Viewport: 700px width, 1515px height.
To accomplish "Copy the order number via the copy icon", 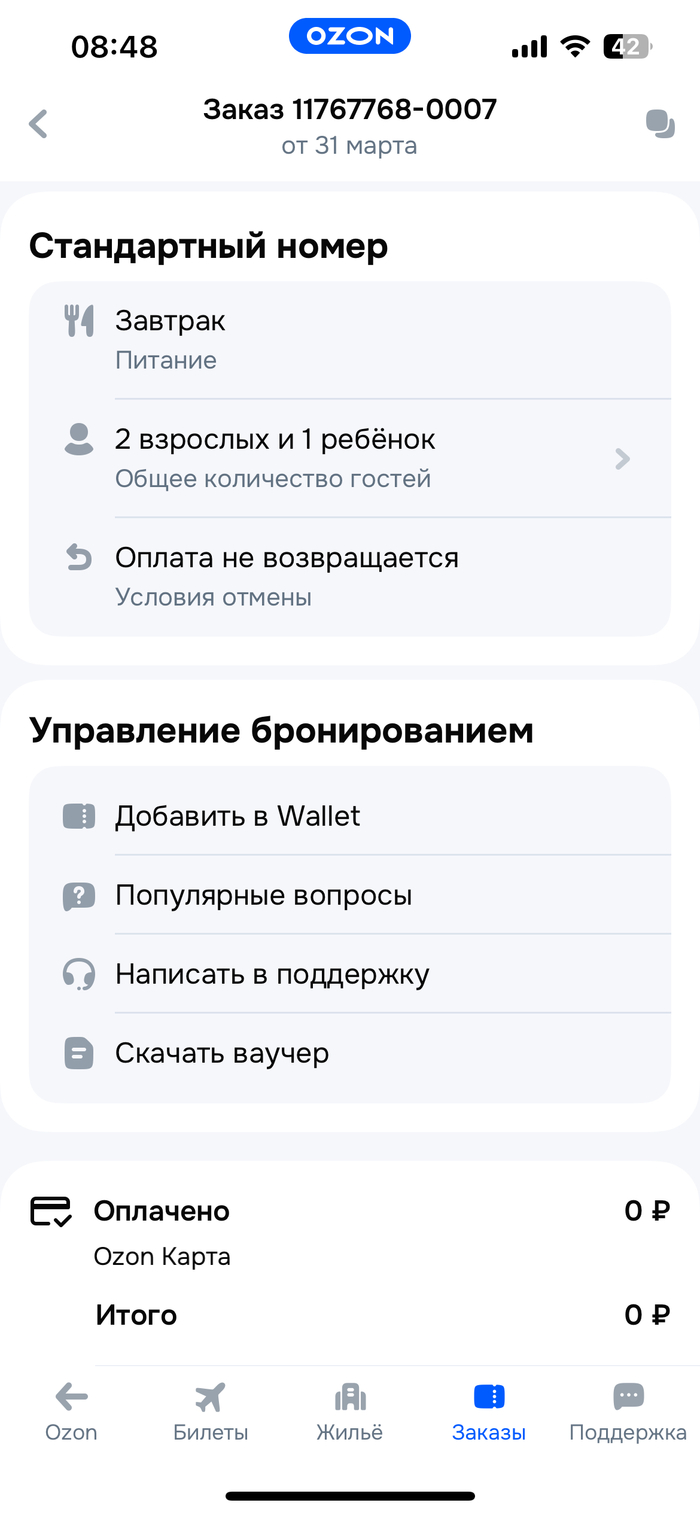I will click(660, 125).
